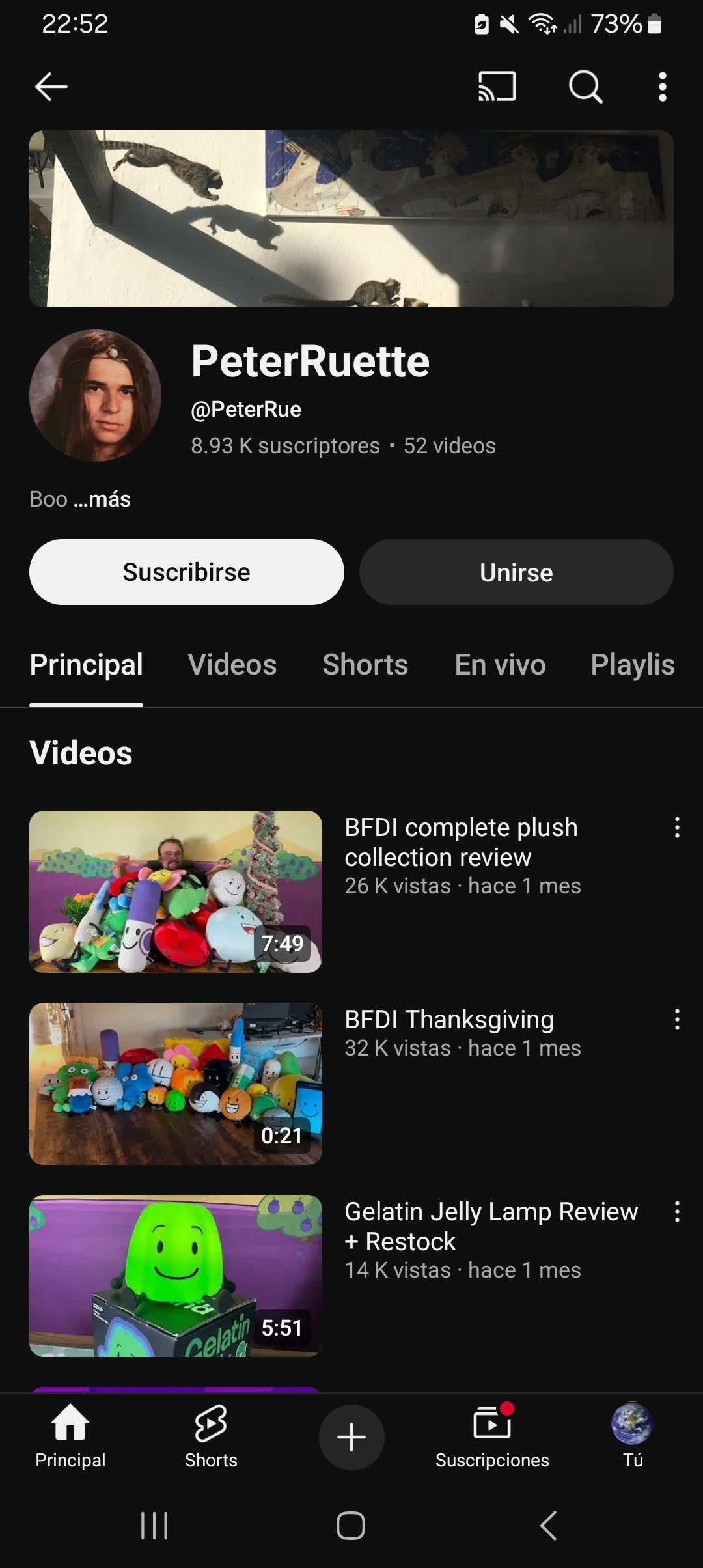
Task: Switch to the En vivo tab
Action: (x=500, y=665)
